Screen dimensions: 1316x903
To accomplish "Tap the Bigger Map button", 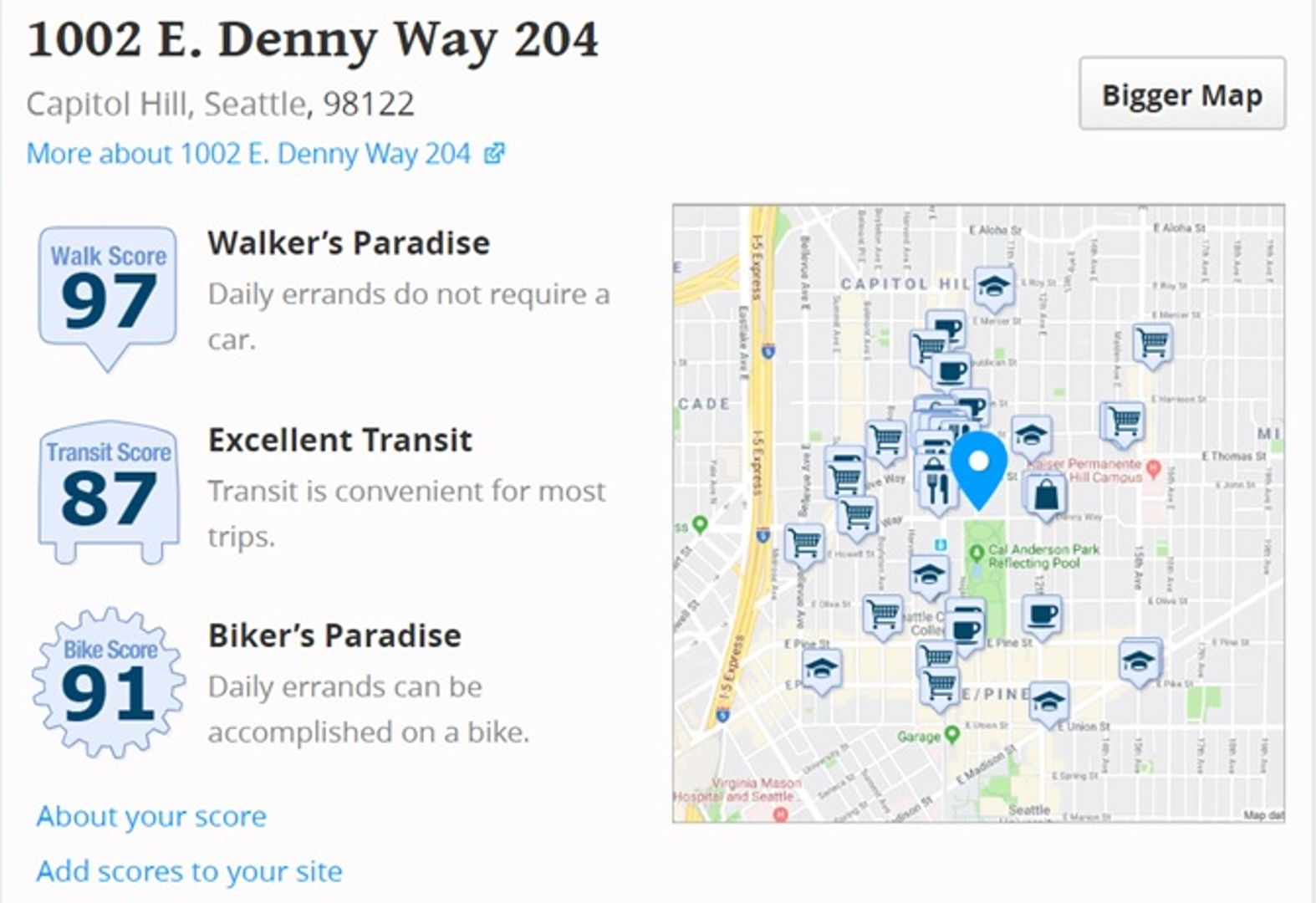I will 1181,94.
